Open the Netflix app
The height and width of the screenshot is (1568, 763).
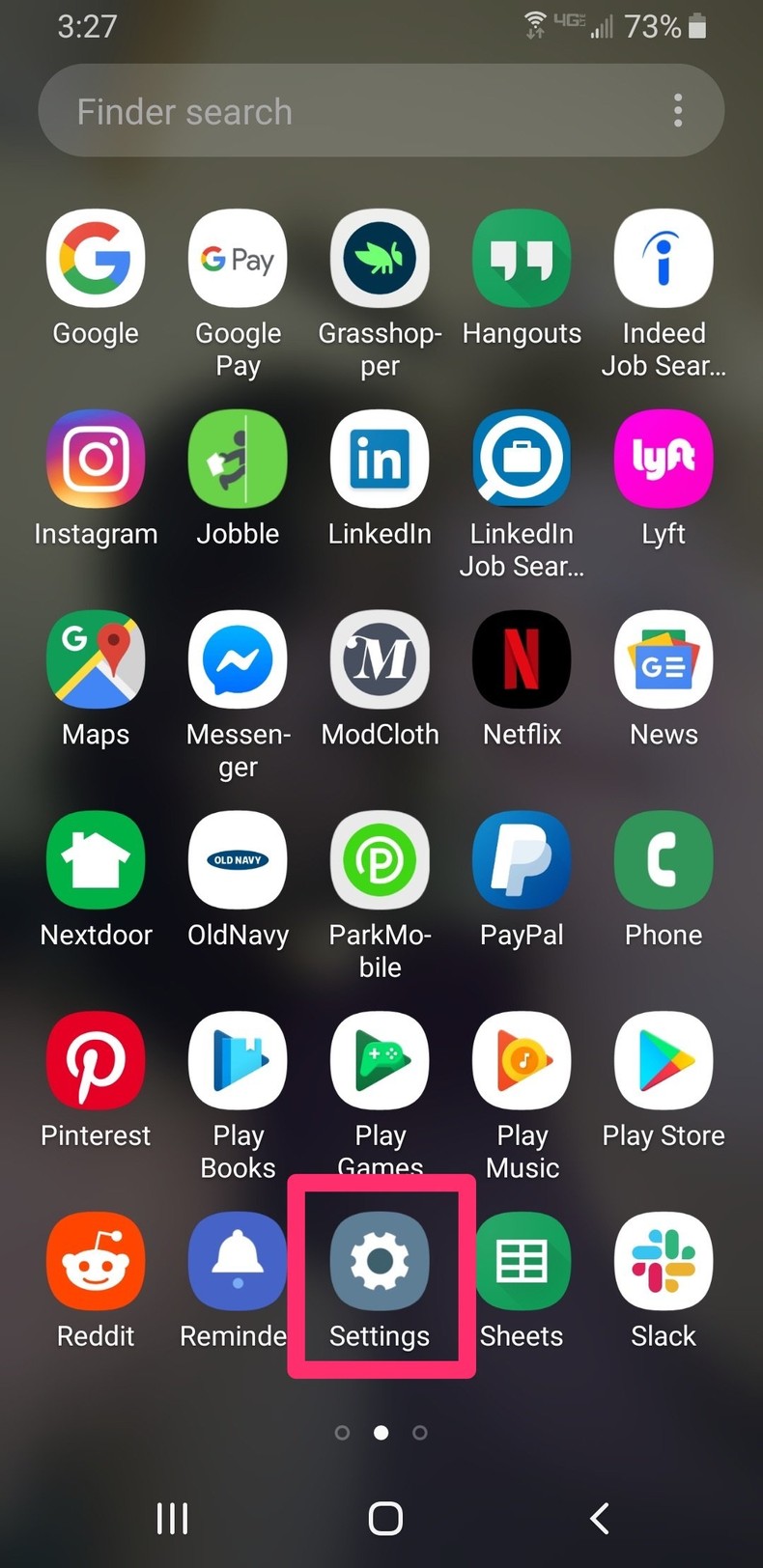[522, 659]
